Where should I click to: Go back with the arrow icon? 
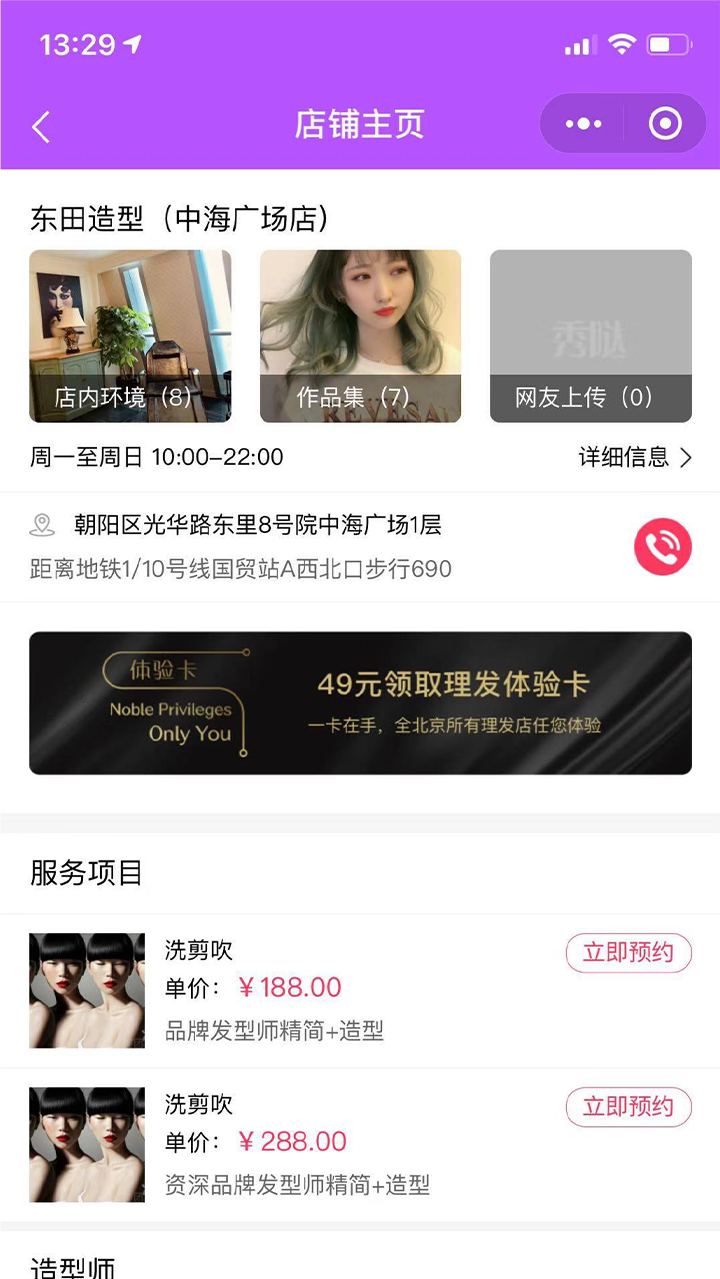tap(41, 127)
